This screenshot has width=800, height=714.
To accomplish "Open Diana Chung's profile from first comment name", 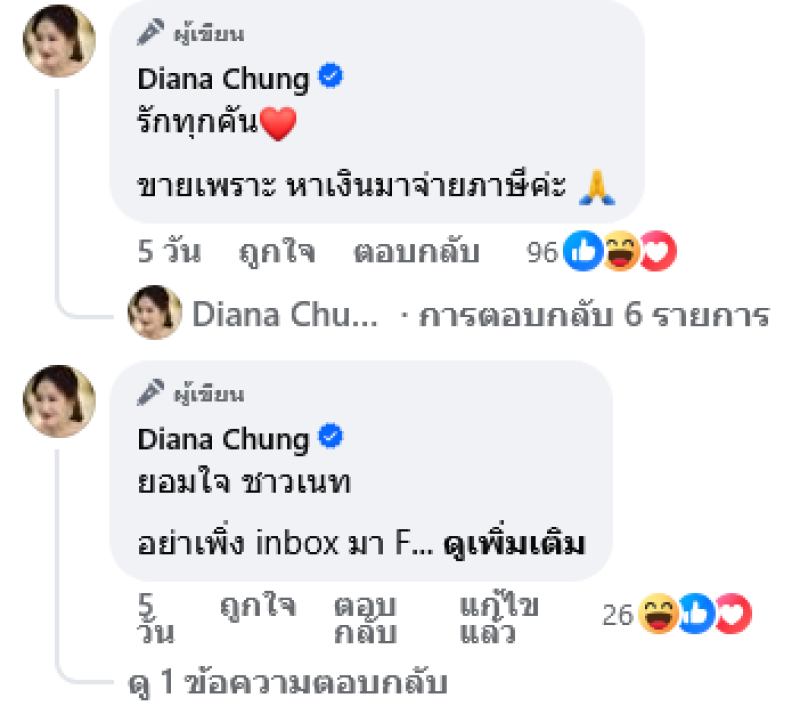I will [223, 78].
